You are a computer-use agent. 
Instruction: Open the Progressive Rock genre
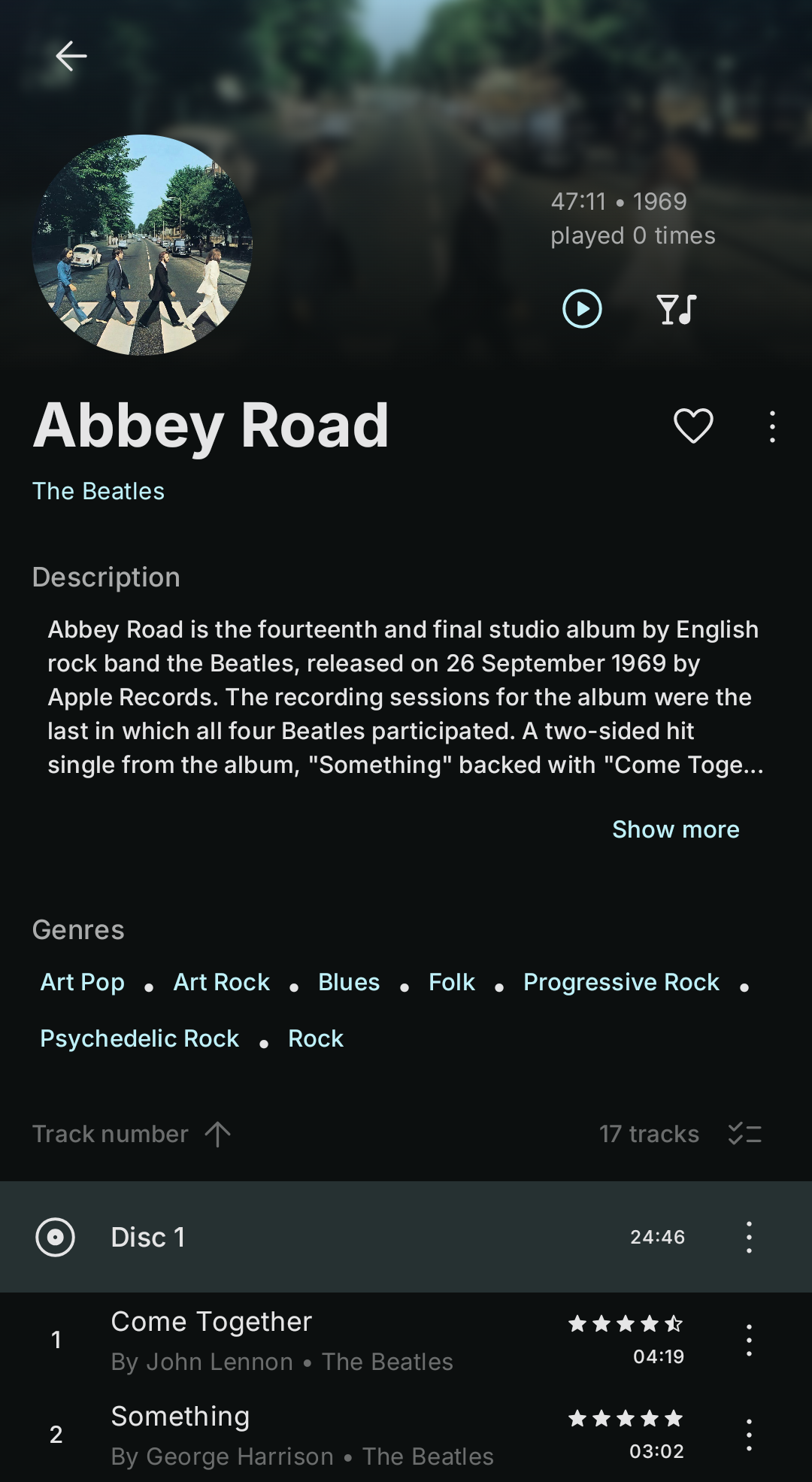tap(621, 982)
